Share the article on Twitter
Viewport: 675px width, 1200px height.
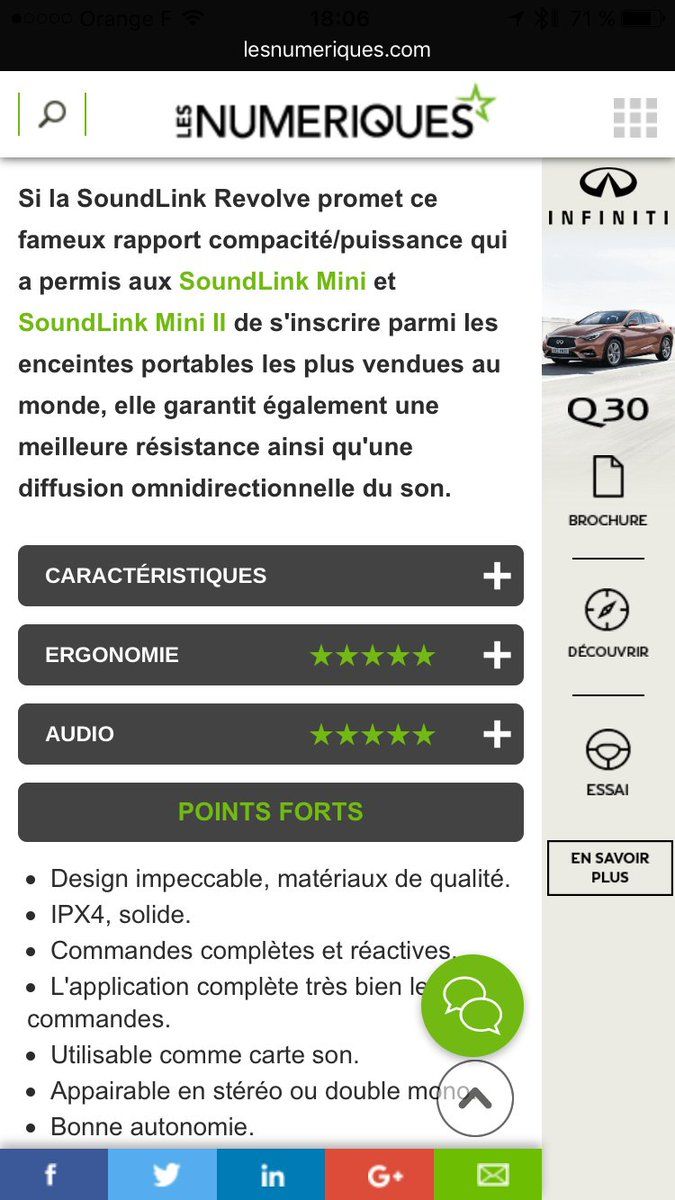162,1174
